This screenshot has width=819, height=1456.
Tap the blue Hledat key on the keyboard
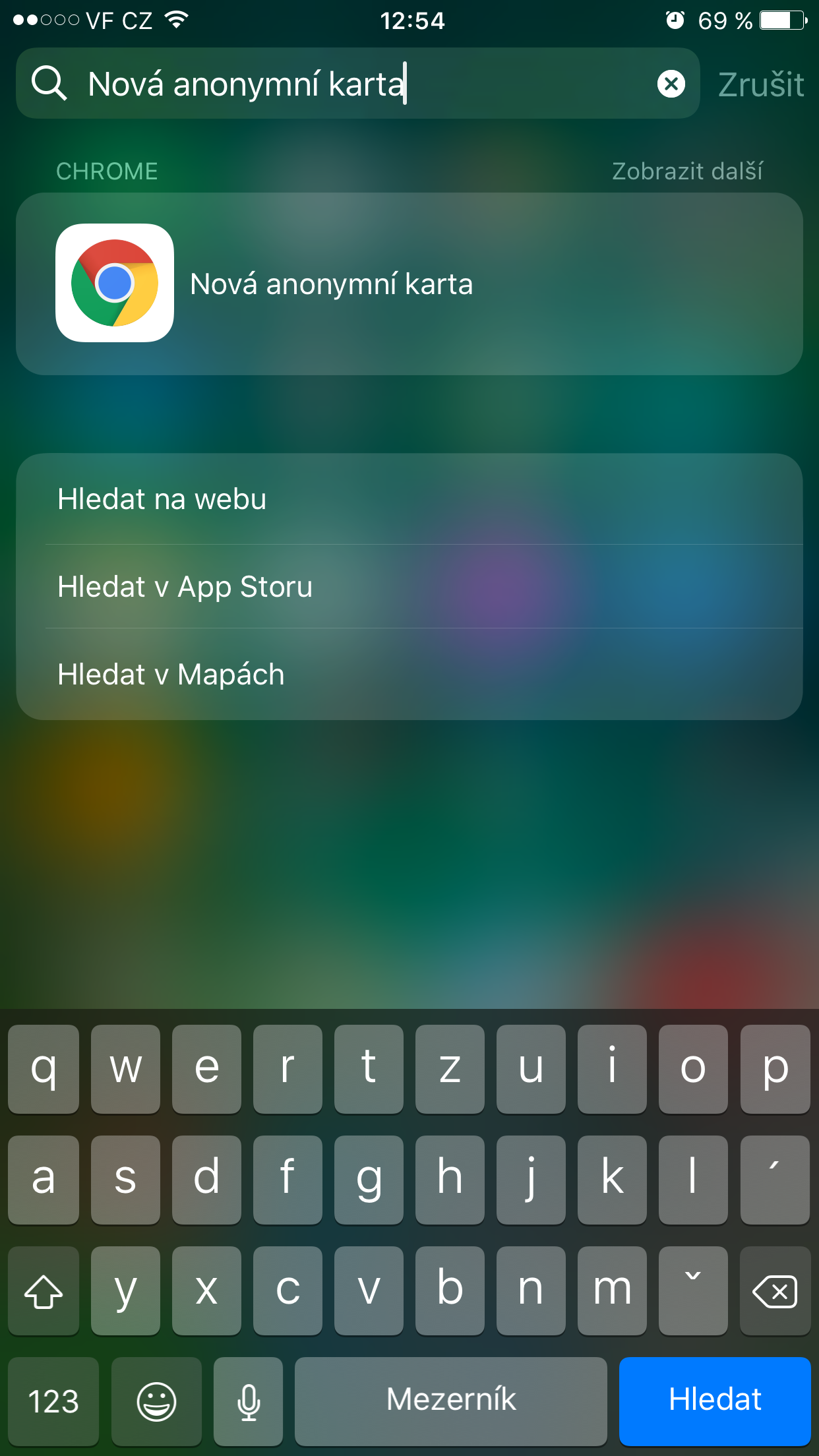click(x=715, y=1400)
